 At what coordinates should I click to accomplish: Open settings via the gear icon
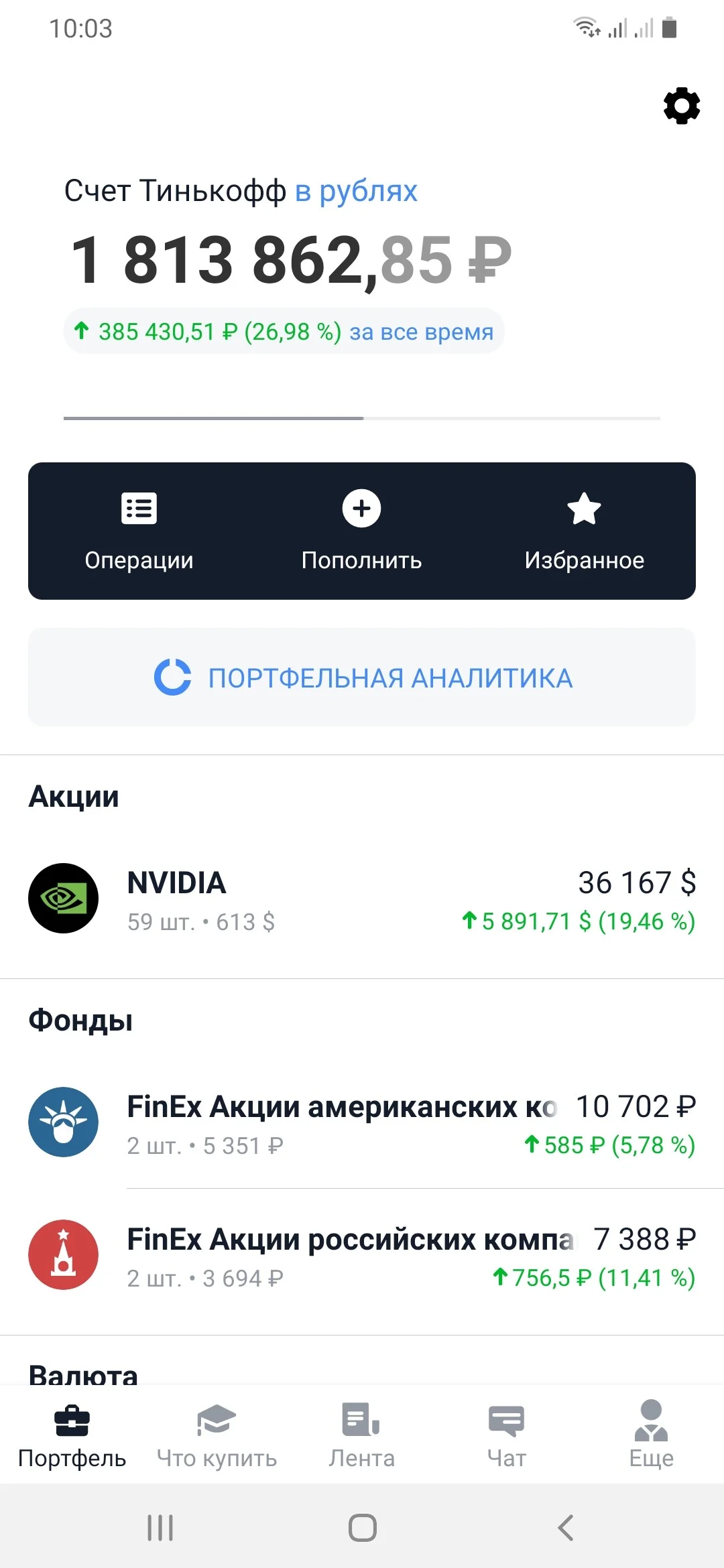pyautogui.click(x=682, y=106)
